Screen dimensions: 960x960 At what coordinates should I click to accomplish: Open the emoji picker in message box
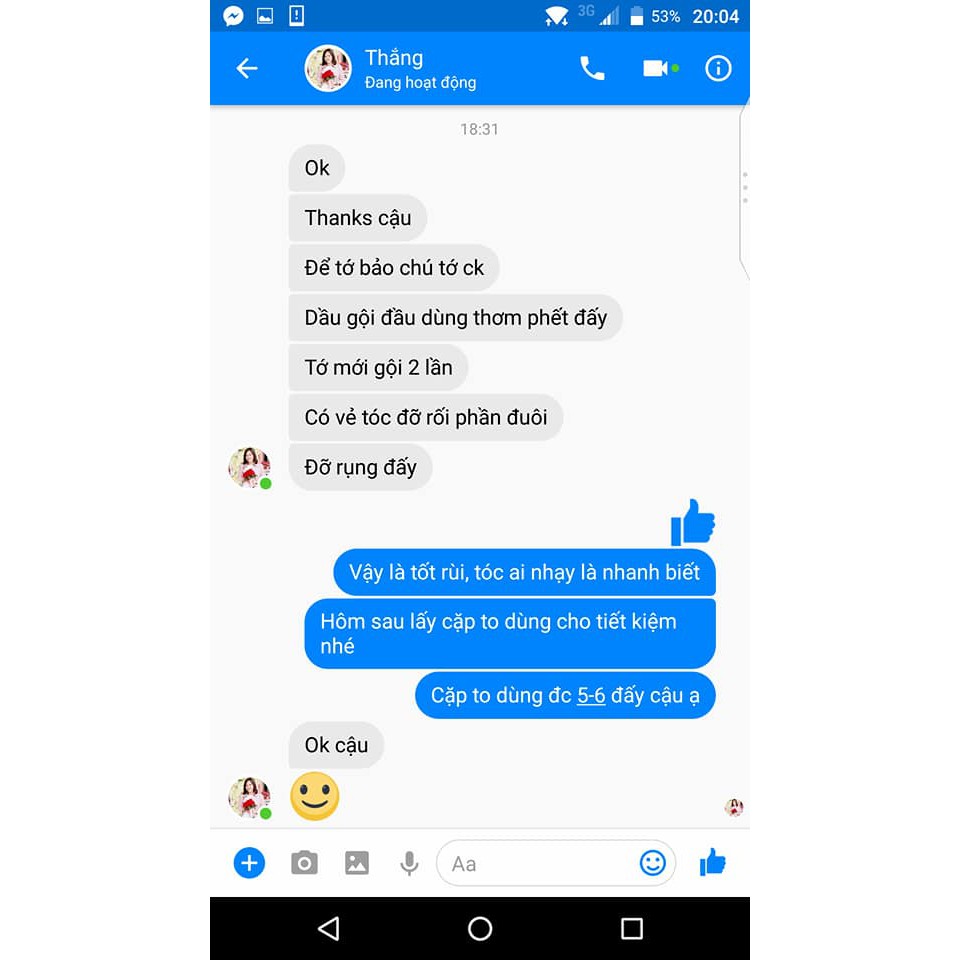[x=652, y=863]
